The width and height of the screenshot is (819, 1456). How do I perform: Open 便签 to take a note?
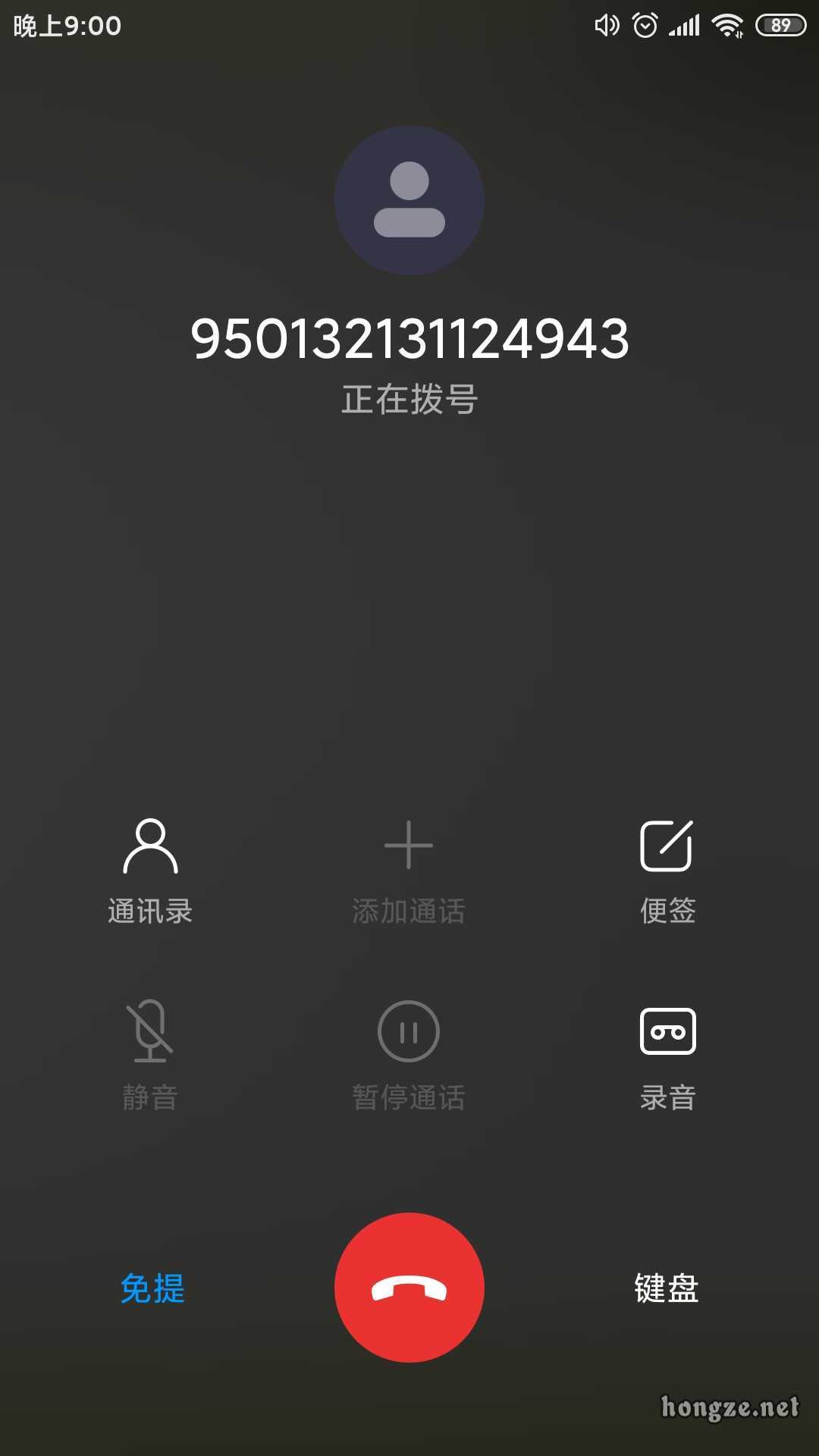pyautogui.click(x=667, y=872)
